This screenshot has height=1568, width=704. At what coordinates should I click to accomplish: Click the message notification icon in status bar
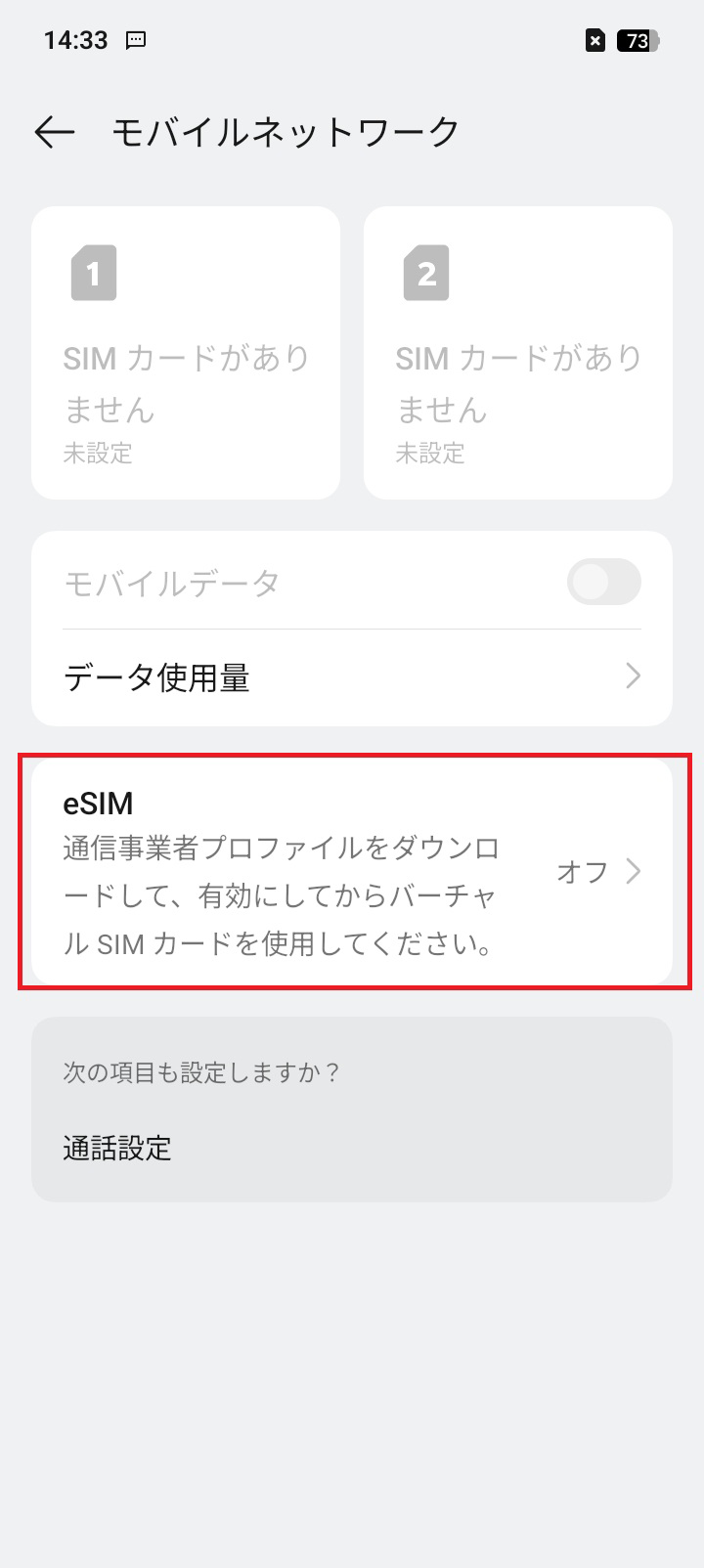tap(137, 41)
